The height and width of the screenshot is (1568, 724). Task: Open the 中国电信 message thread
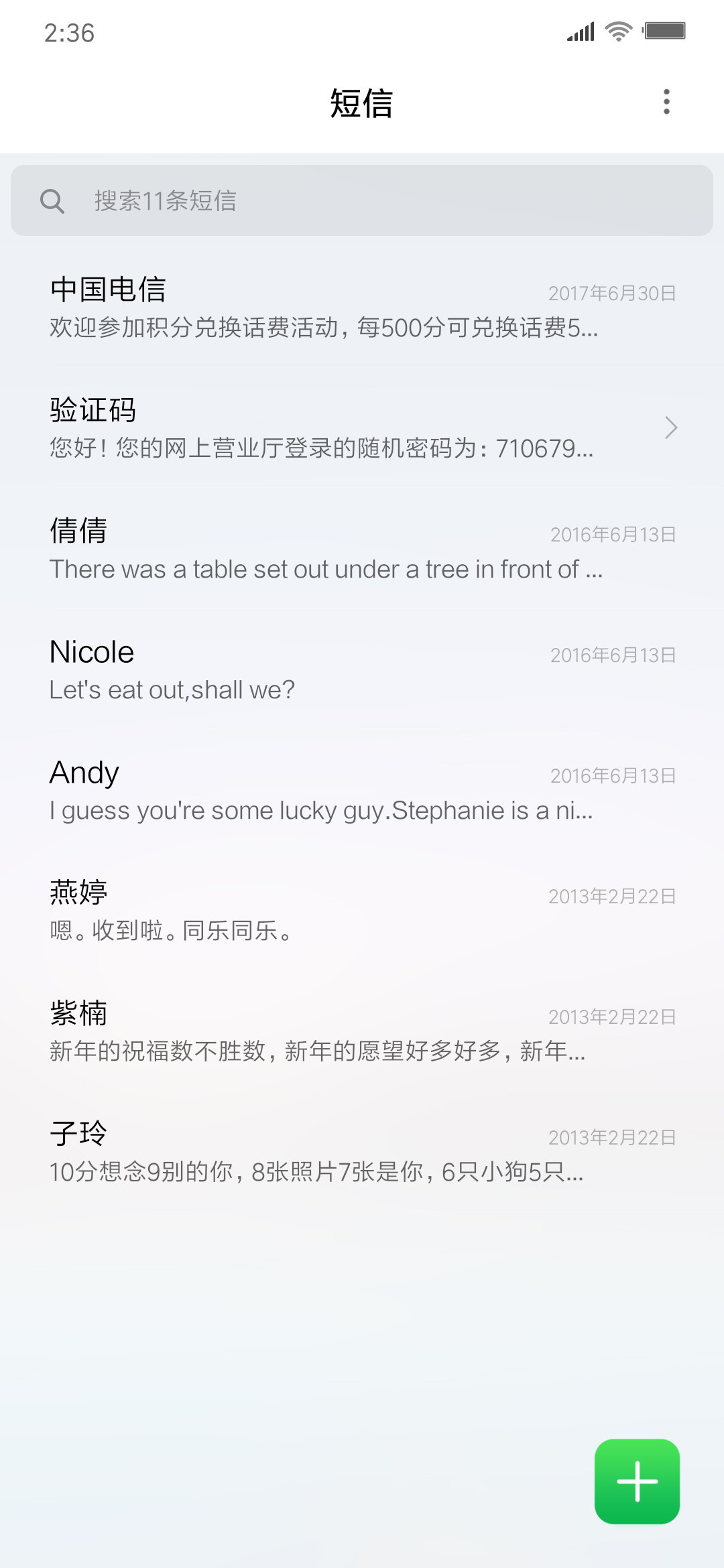tap(362, 308)
